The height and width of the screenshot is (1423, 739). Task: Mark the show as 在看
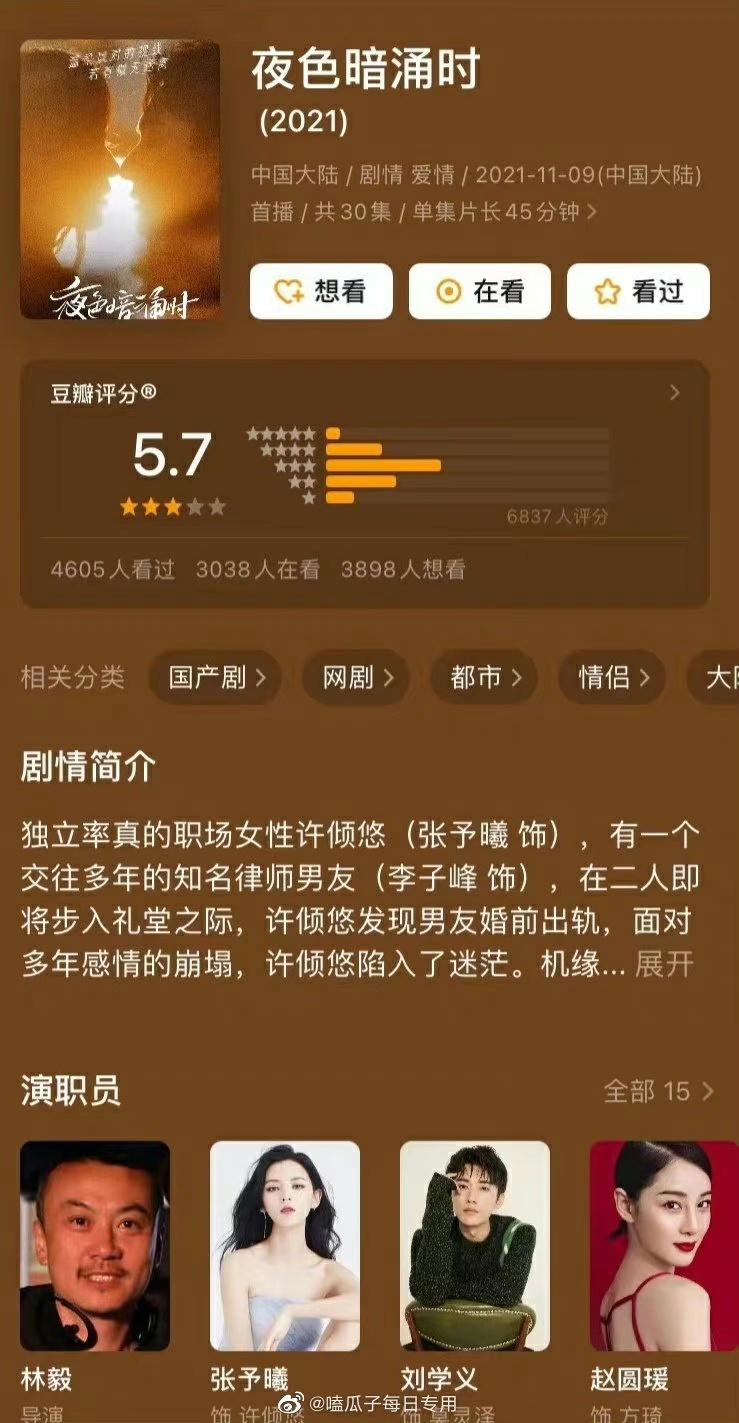(479, 291)
